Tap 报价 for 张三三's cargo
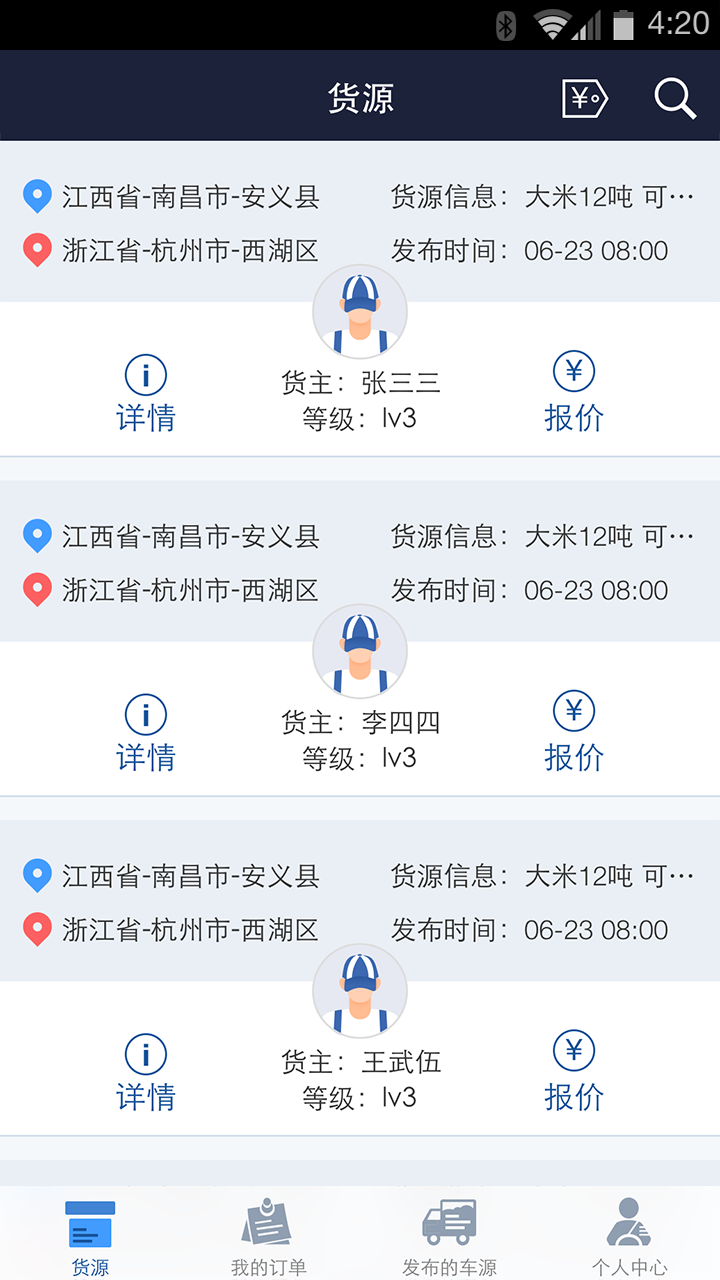Viewport: 720px width, 1280px height. pos(574,394)
